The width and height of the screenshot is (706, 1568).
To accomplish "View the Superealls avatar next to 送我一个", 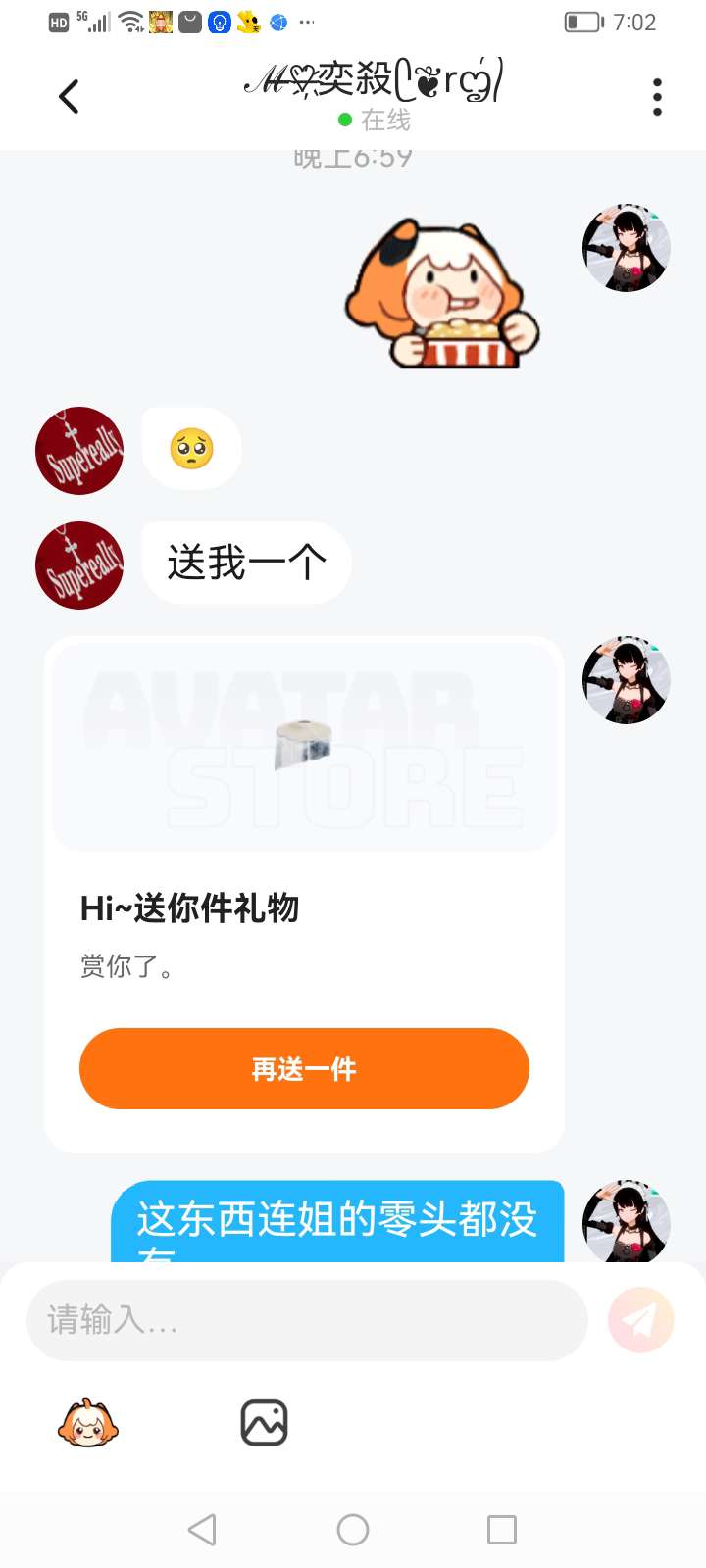I will point(79,565).
